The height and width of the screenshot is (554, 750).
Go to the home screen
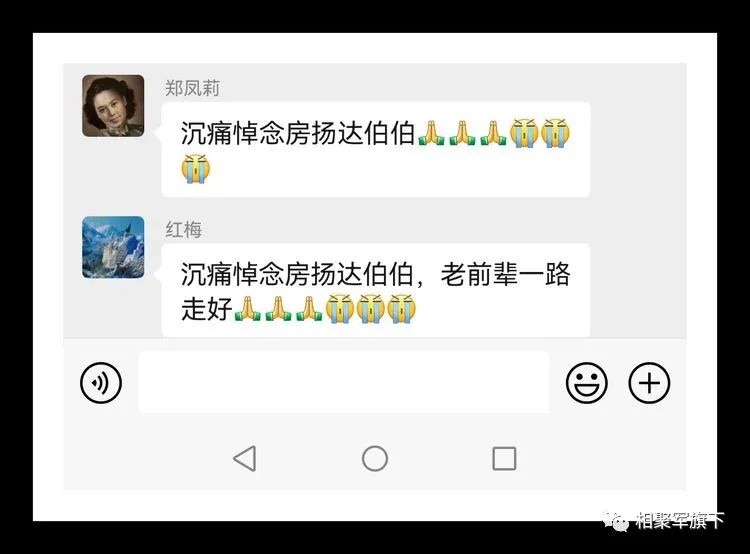click(375, 459)
